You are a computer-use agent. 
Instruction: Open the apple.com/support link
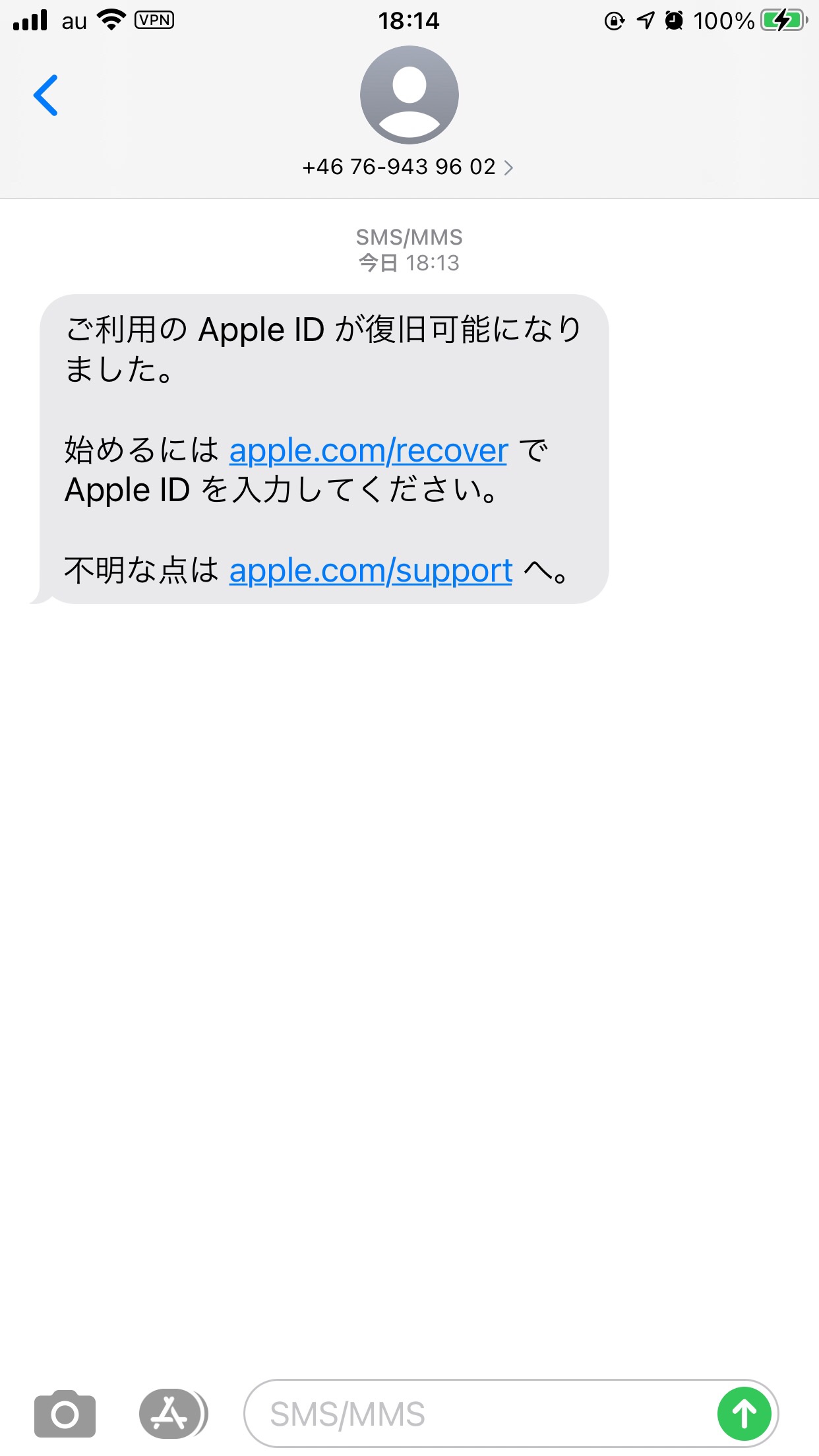[371, 571]
